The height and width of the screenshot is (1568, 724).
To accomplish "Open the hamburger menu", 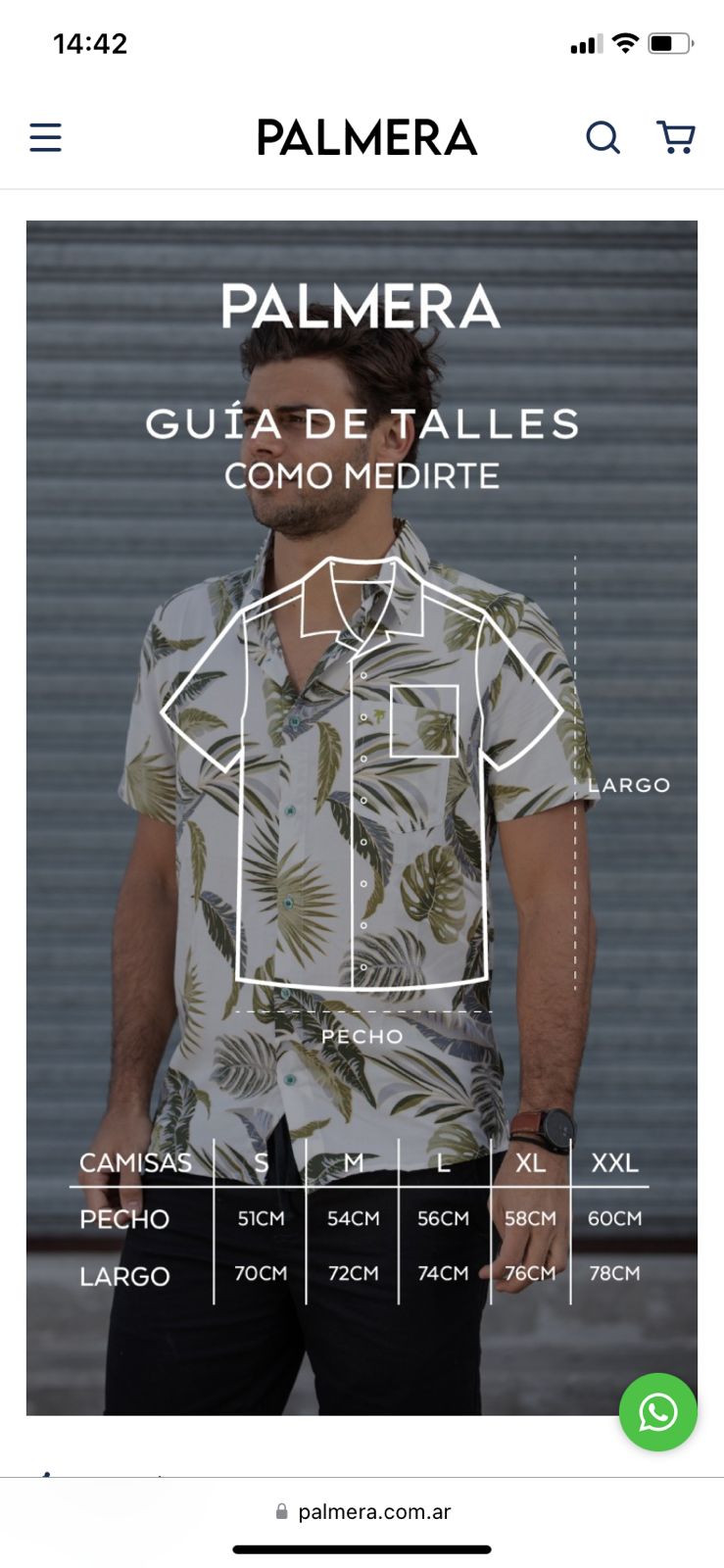I will pyautogui.click(x=45, y=137).
